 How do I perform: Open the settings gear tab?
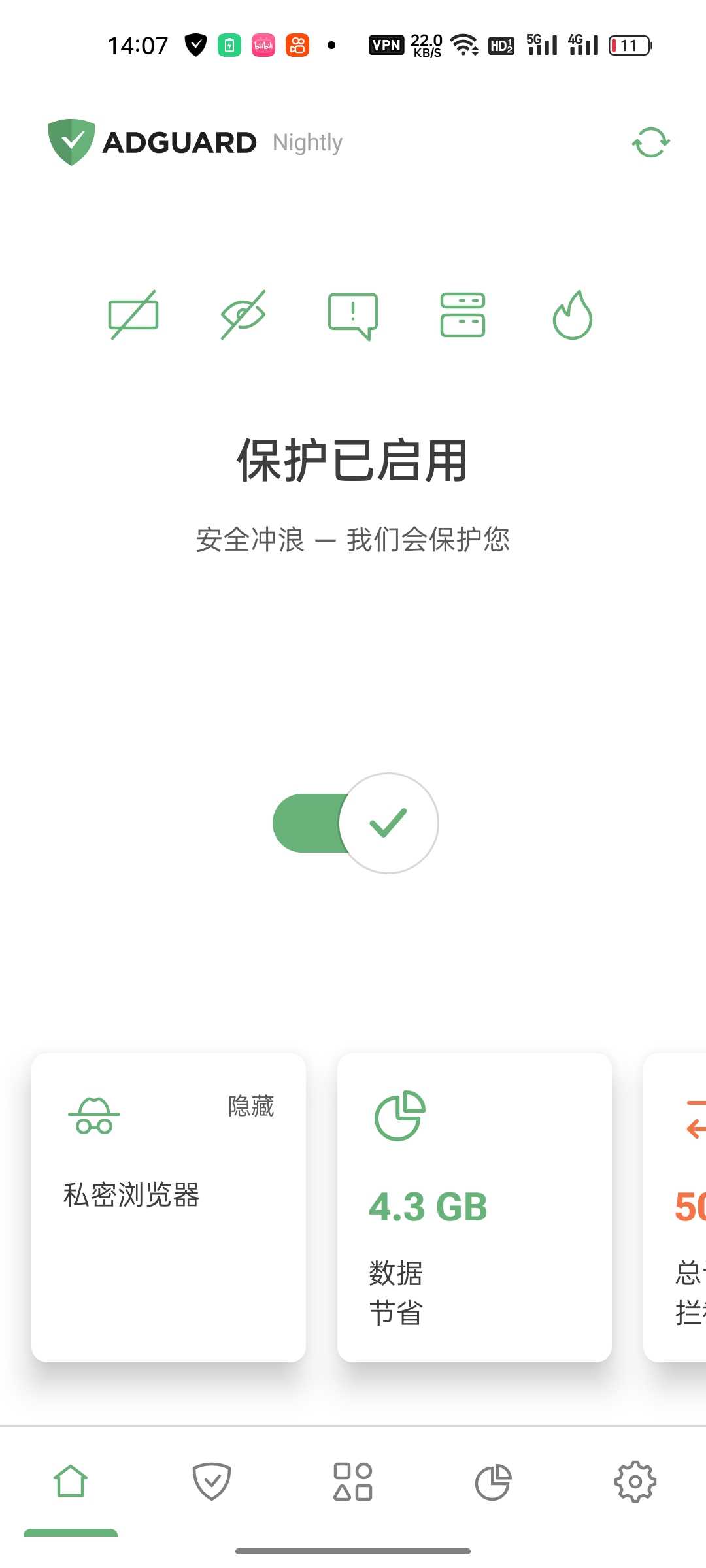(x=635, y=1482)
